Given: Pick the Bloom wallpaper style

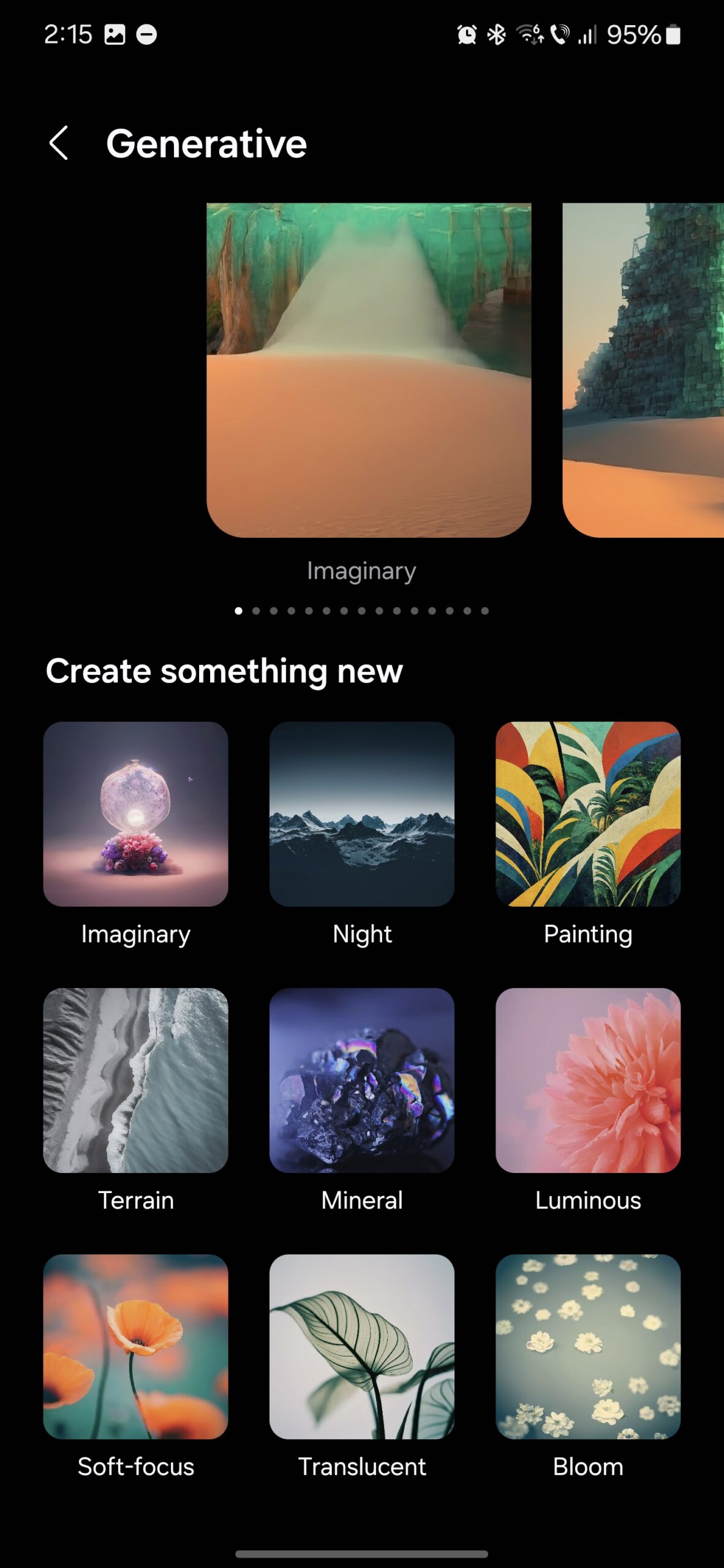Looking at the screenshot, I should pos(588,1346).
